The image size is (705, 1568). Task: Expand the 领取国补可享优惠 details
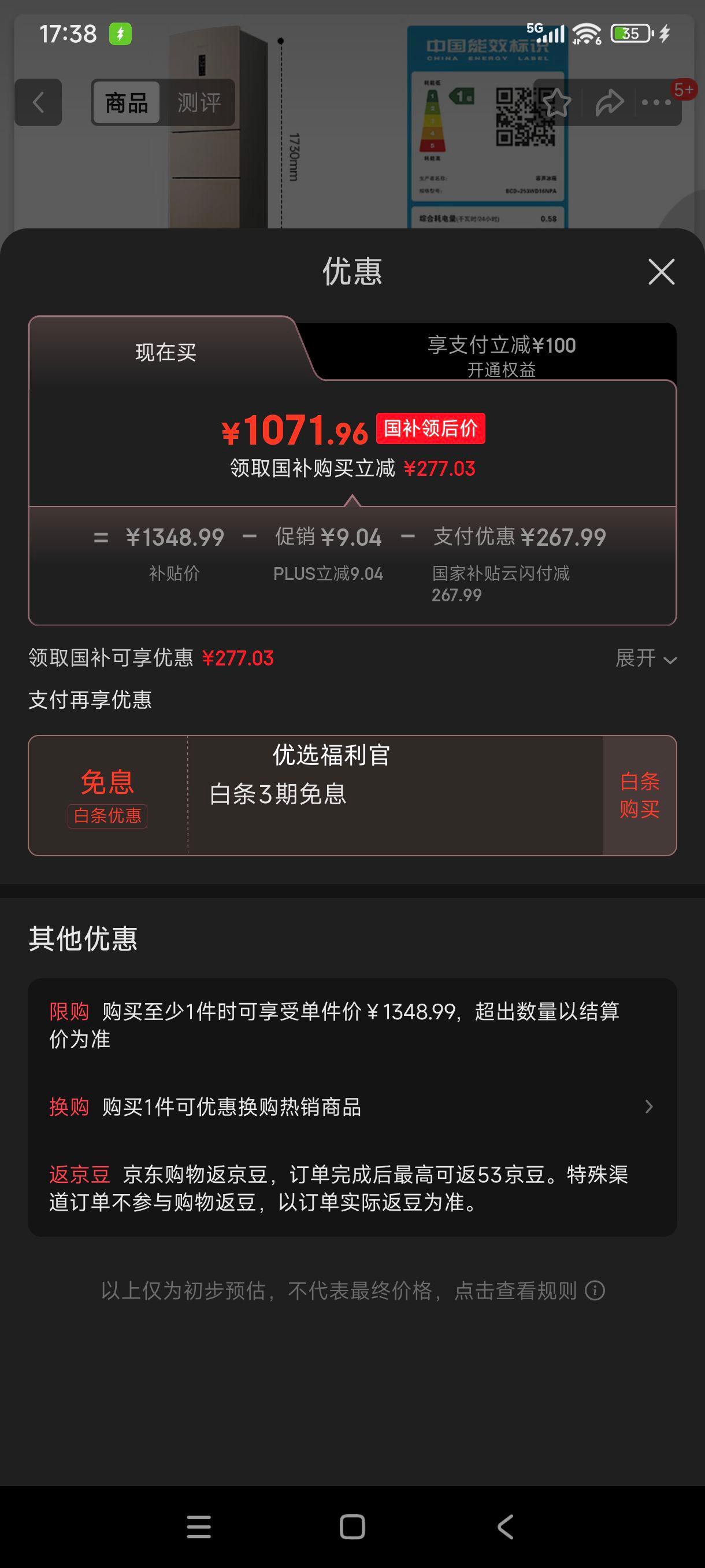646,659
